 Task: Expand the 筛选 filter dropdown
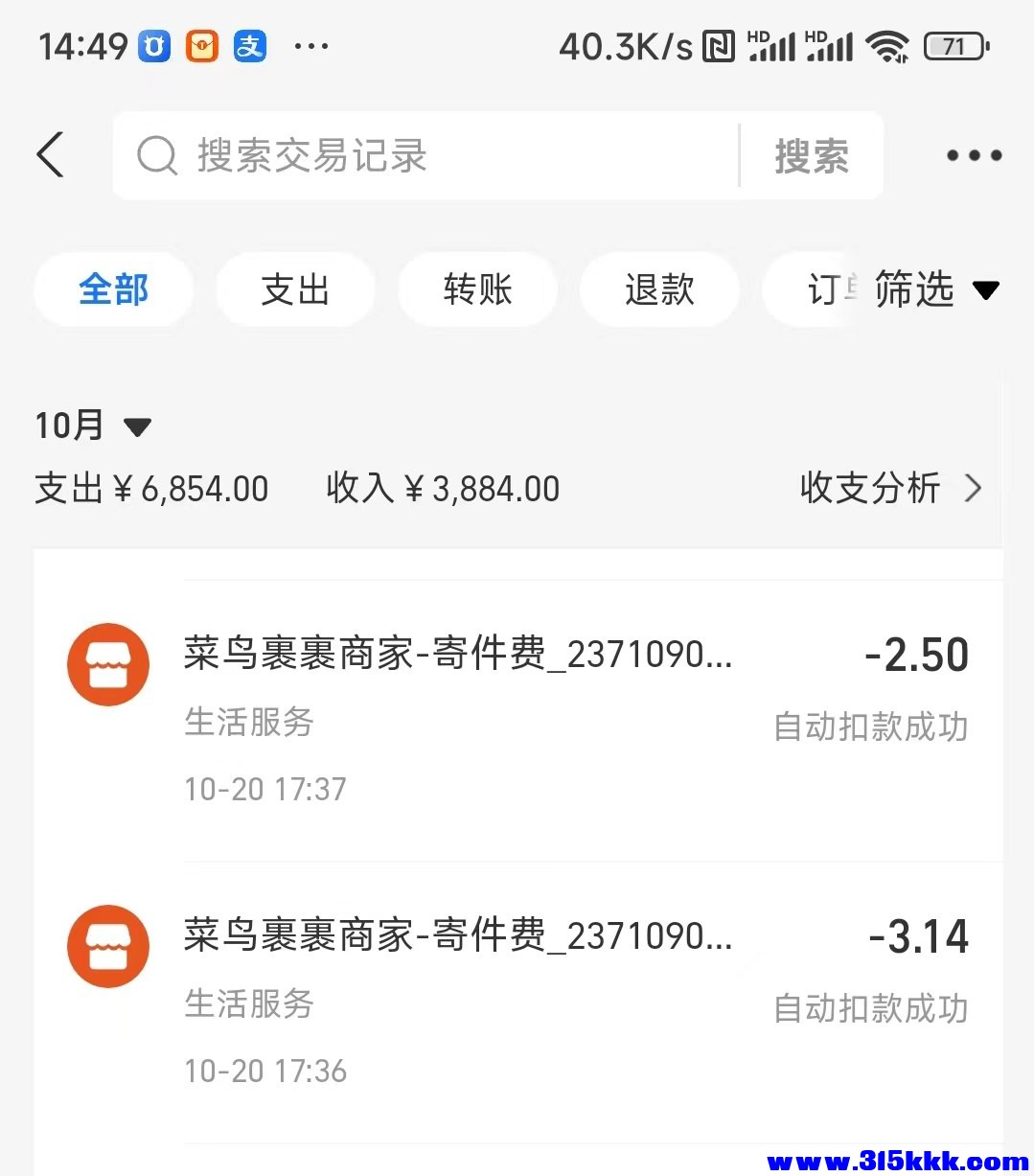tap(934, 289)
